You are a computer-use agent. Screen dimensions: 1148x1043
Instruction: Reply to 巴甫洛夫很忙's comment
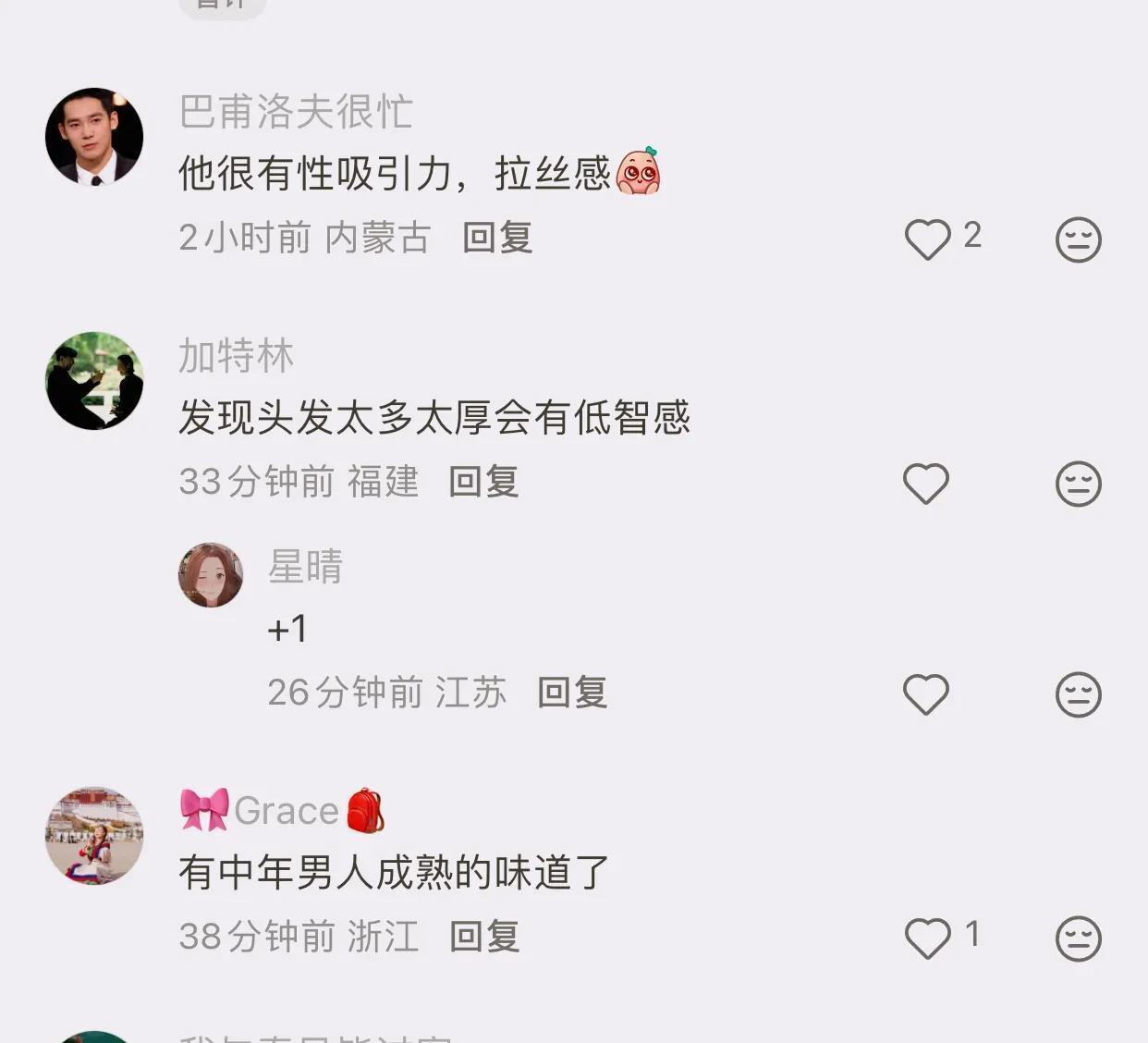point(497,238)
